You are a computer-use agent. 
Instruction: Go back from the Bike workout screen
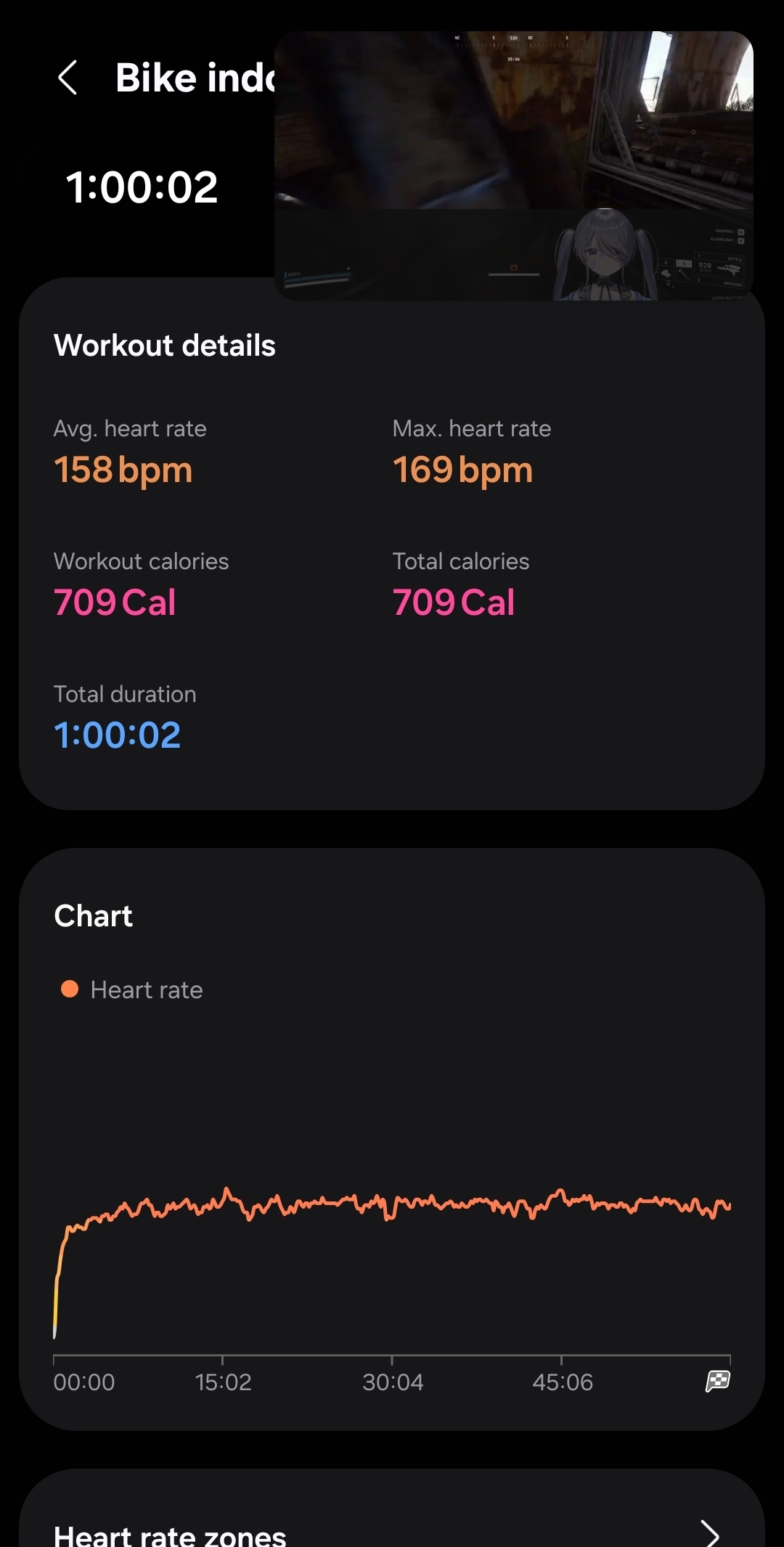(x=68, y=78)
